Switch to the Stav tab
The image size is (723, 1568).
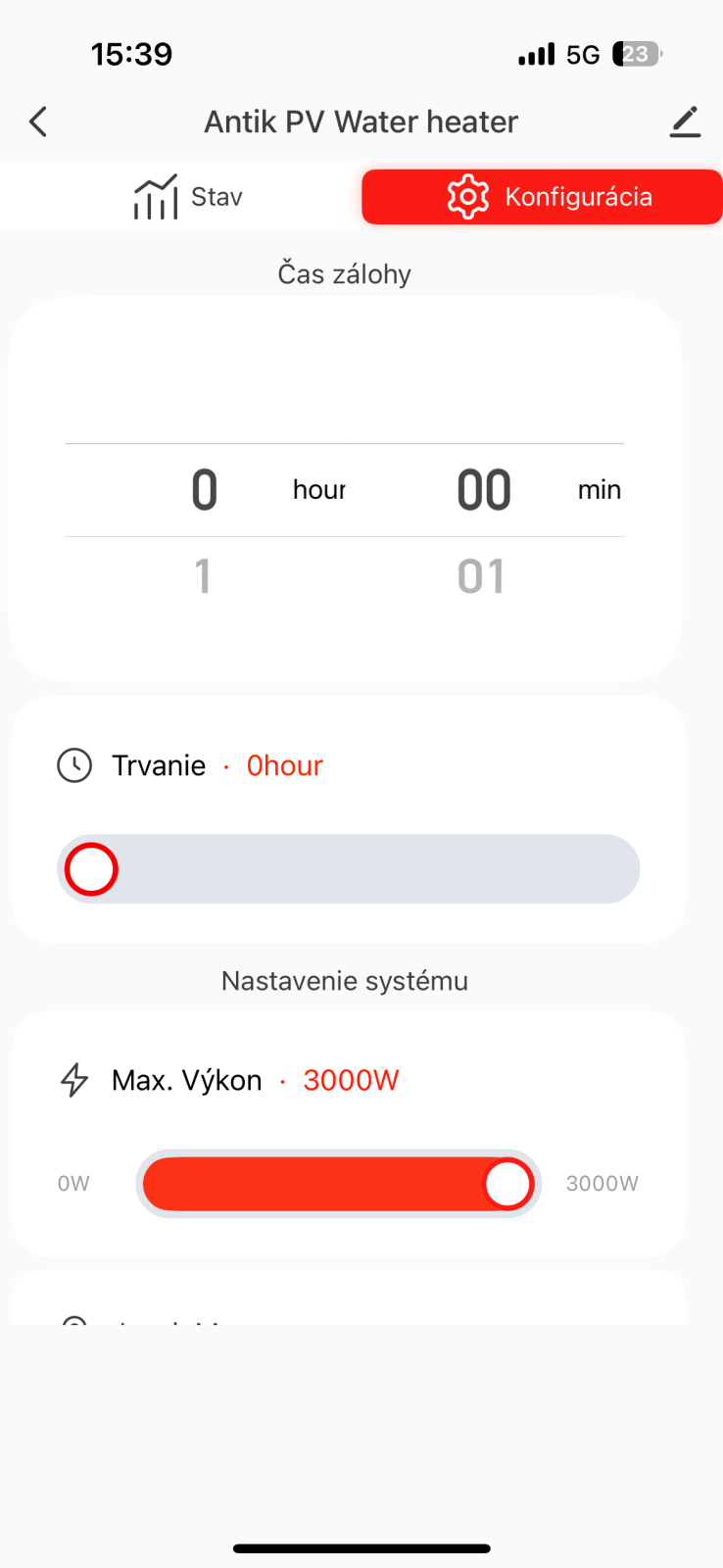pyautogui.click(x=187, y=197)
